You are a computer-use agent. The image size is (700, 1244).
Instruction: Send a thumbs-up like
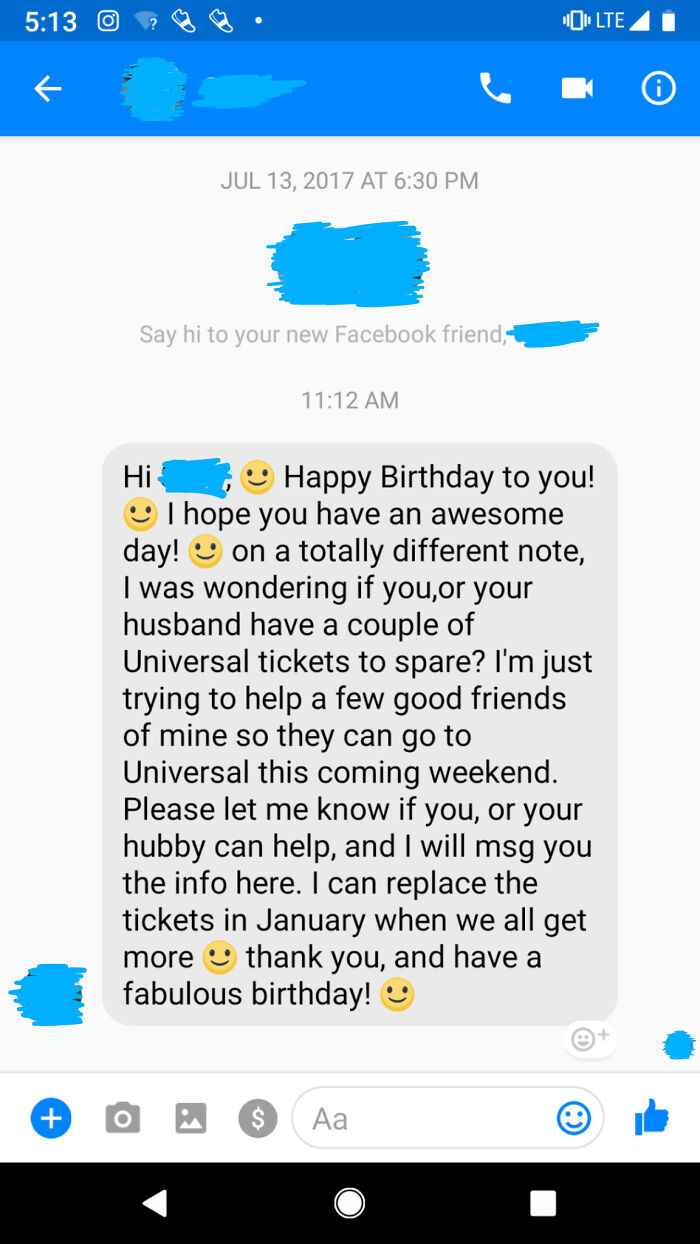[x=651, y=1117]
